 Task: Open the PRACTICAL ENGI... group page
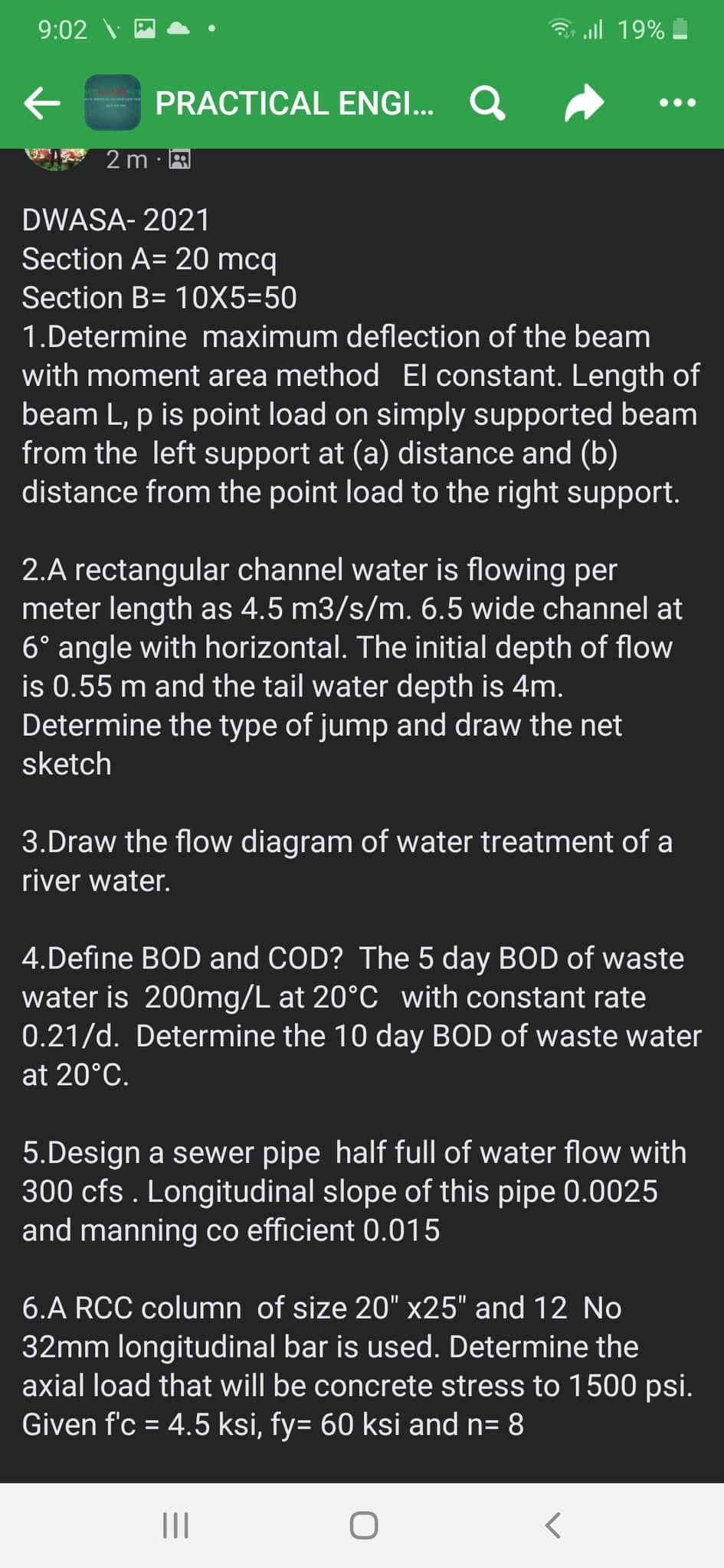(294, 103)
